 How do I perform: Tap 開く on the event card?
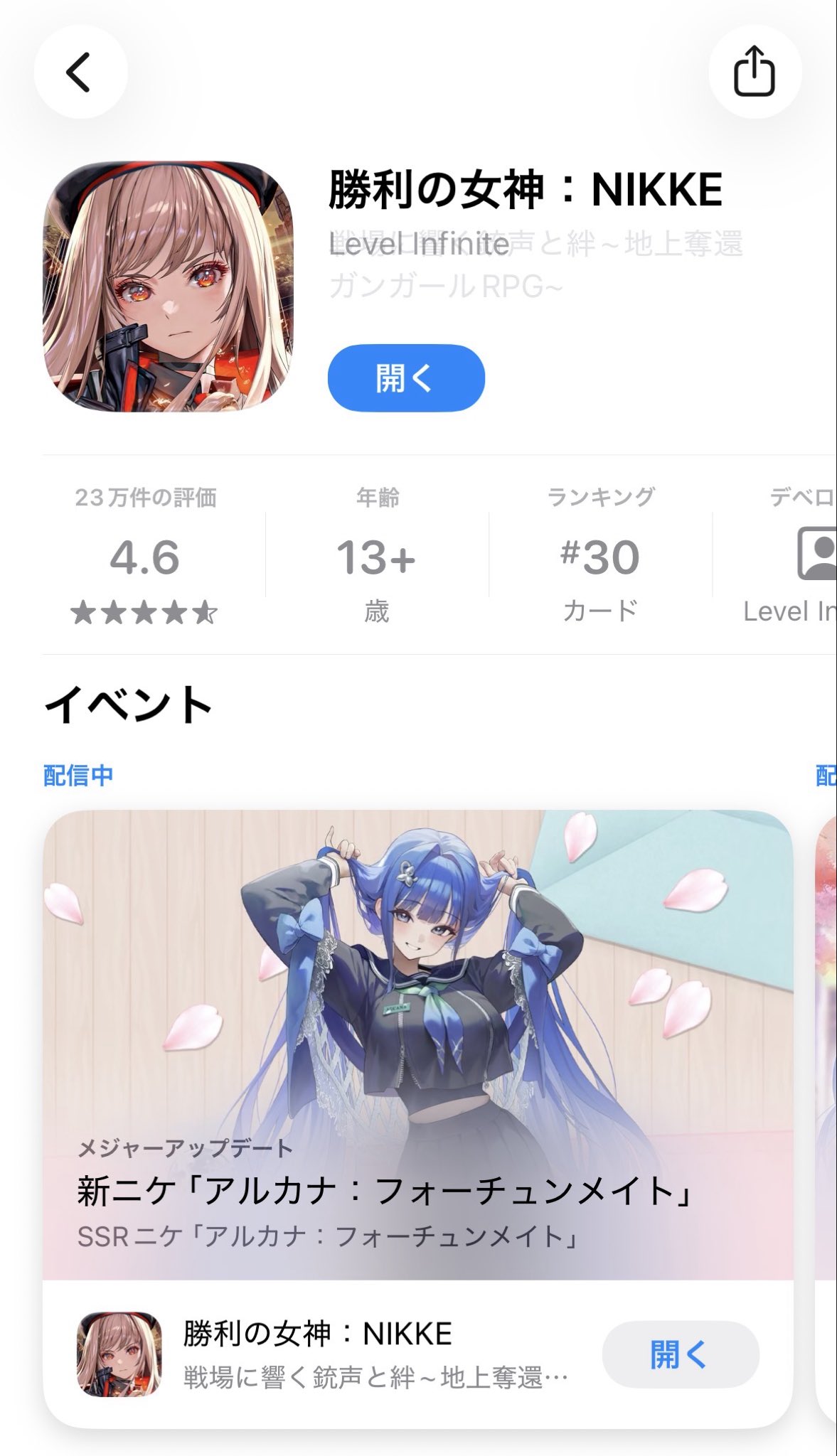coord(680,1354)
